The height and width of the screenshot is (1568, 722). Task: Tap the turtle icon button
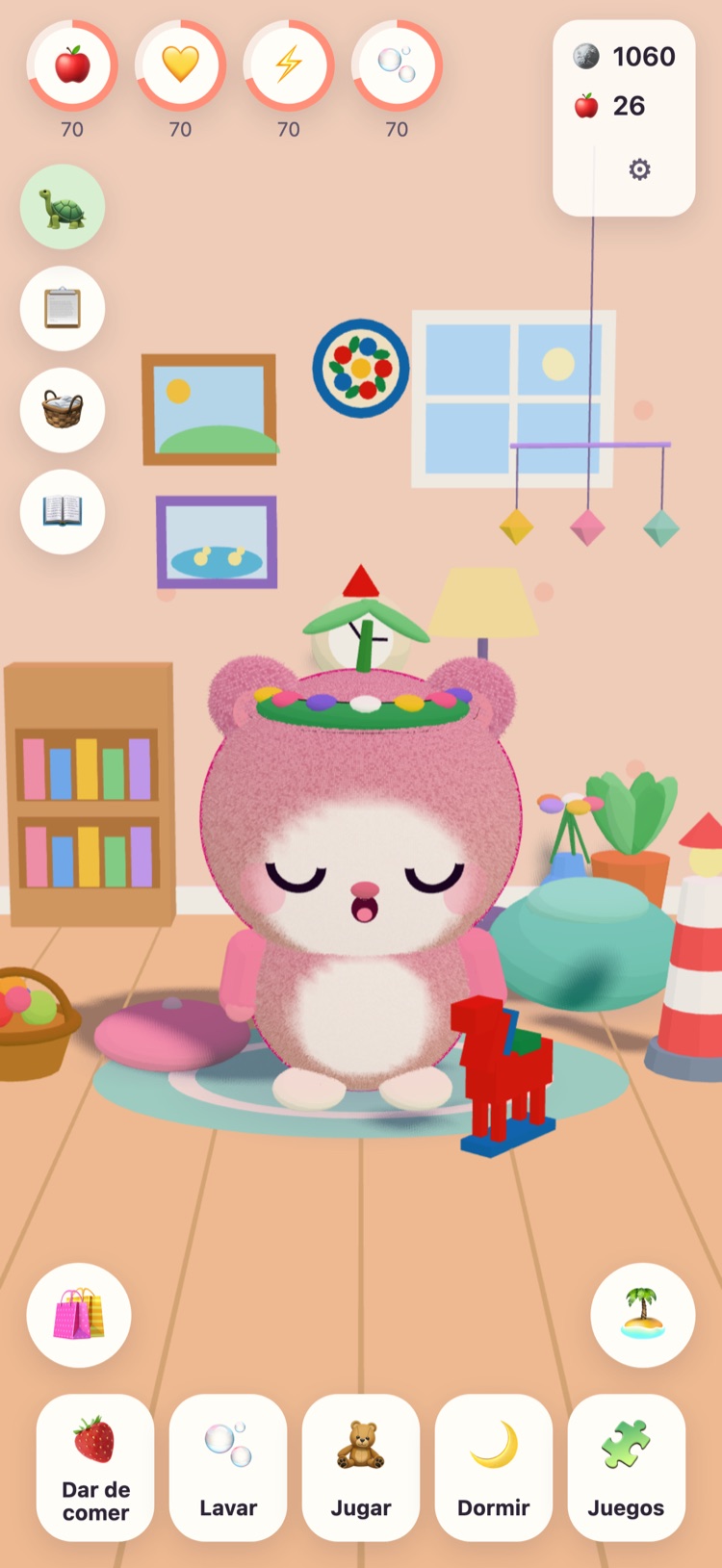pos(63,207)
